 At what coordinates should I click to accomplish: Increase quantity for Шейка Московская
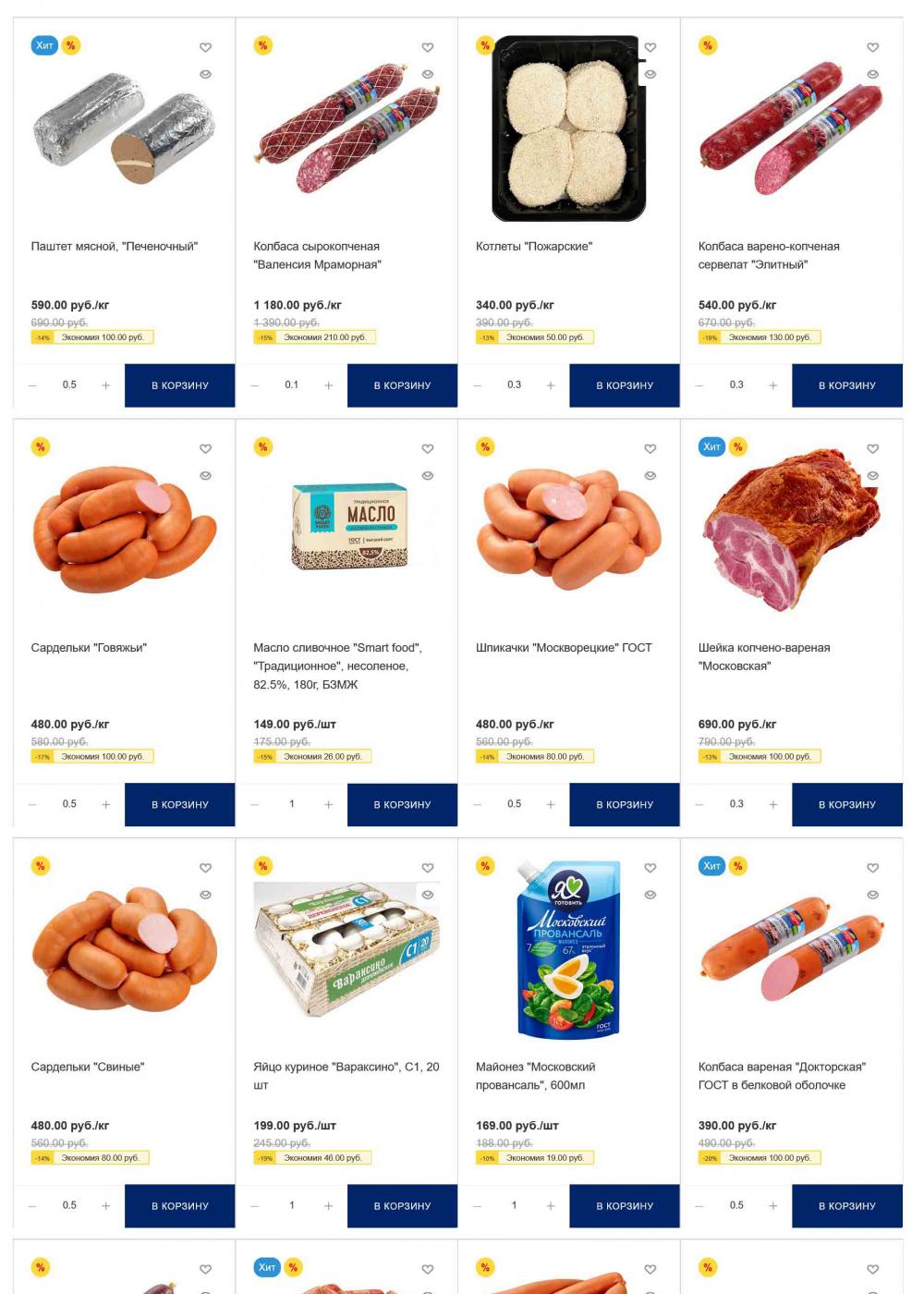(773, 805)
